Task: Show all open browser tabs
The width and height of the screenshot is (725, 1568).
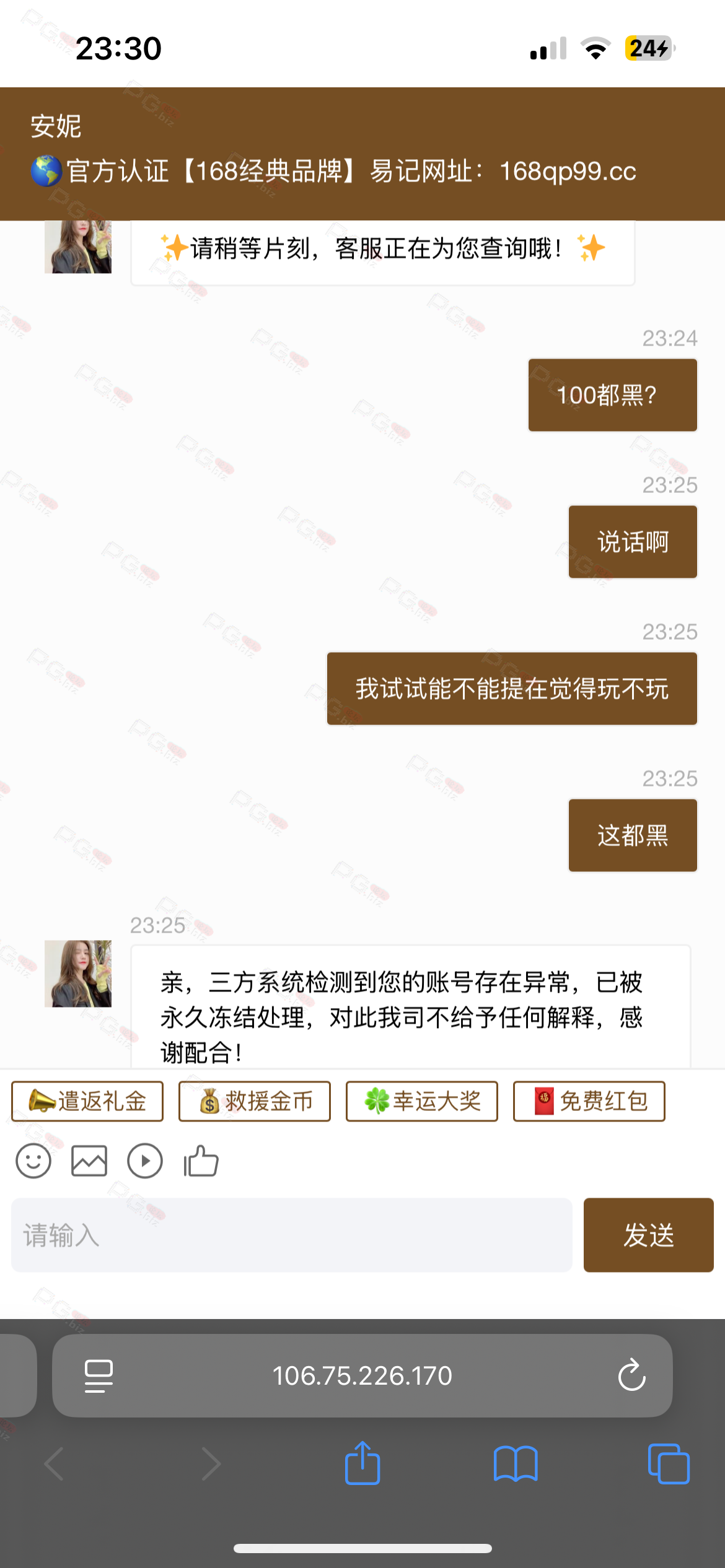Action: (x=668, y=1464)
